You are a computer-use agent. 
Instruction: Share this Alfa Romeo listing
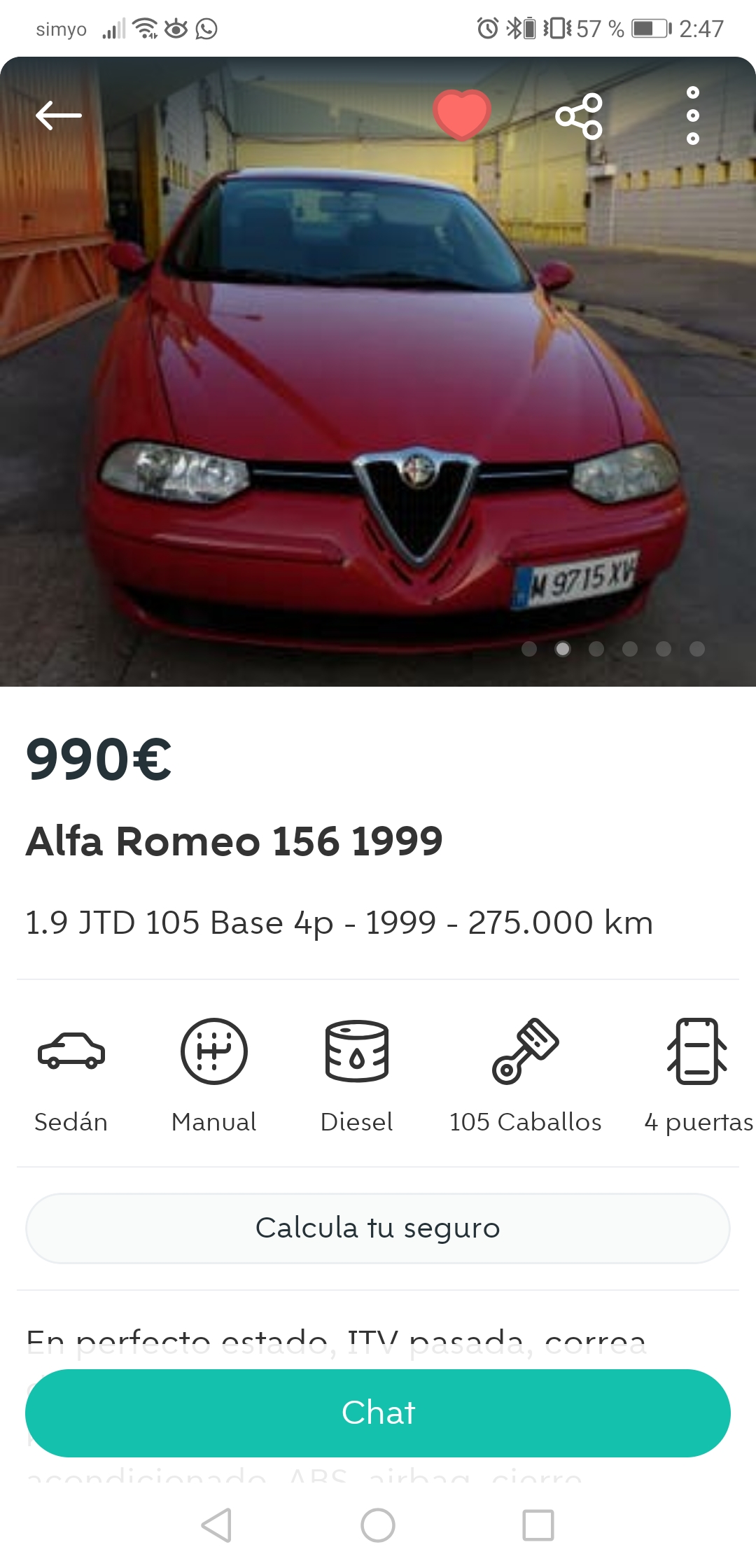579,115
